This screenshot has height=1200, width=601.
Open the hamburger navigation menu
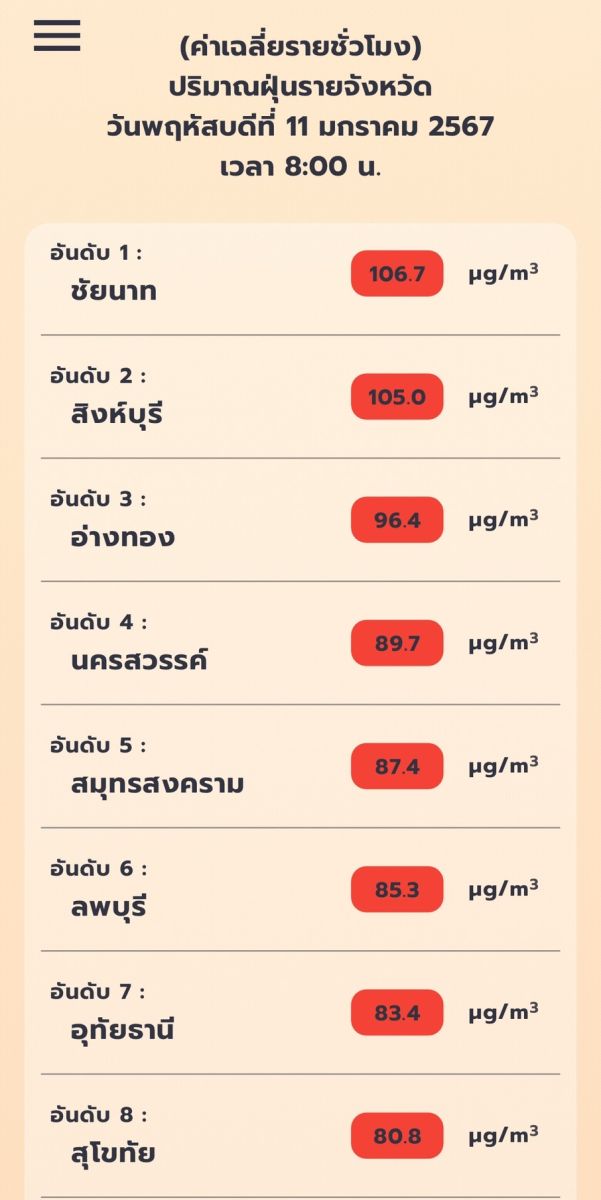click(57, 36)
